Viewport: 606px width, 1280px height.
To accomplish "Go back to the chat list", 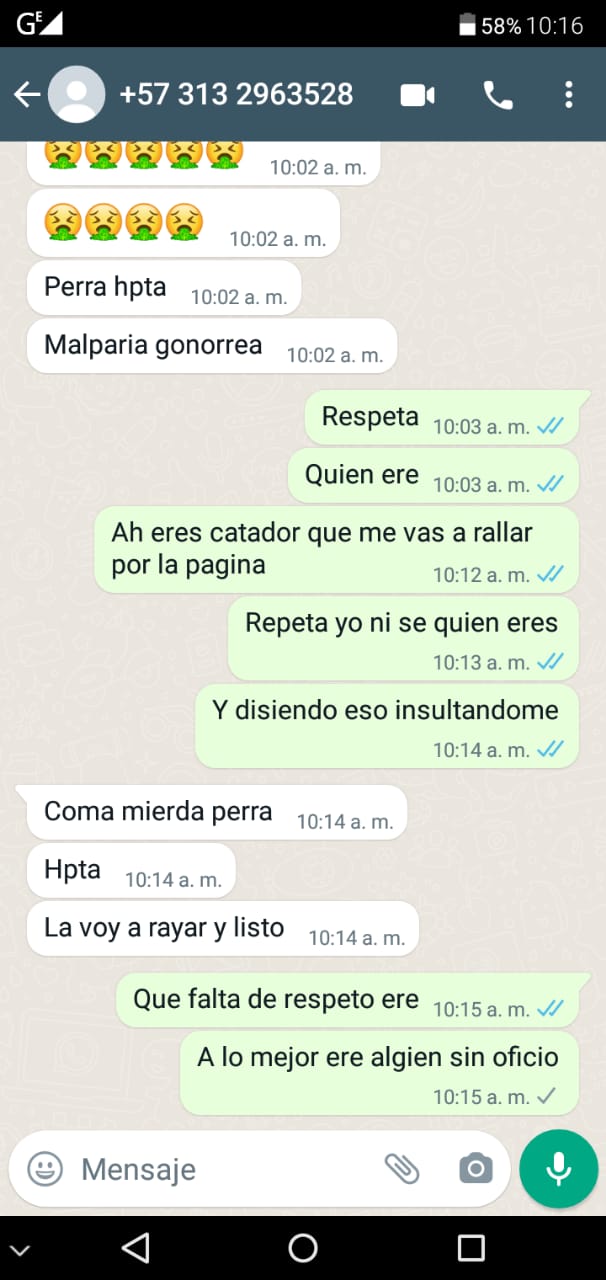I will click(x=27, y=95).
